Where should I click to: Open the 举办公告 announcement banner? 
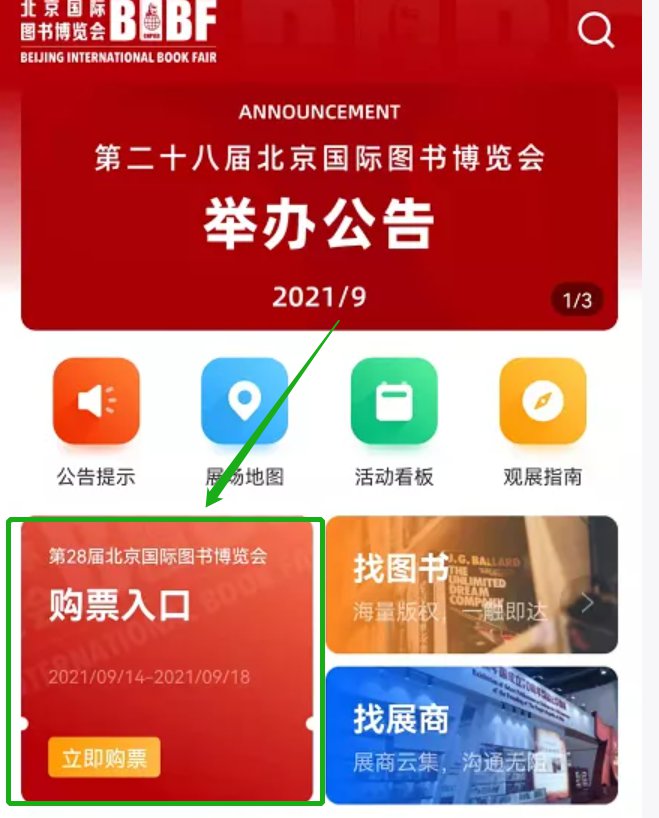[x=319, y=210]
